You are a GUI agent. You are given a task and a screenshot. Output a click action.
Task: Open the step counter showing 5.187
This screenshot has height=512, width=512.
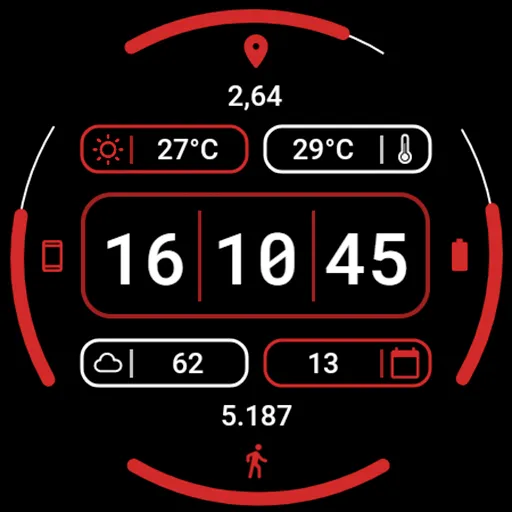pos(256,416)
